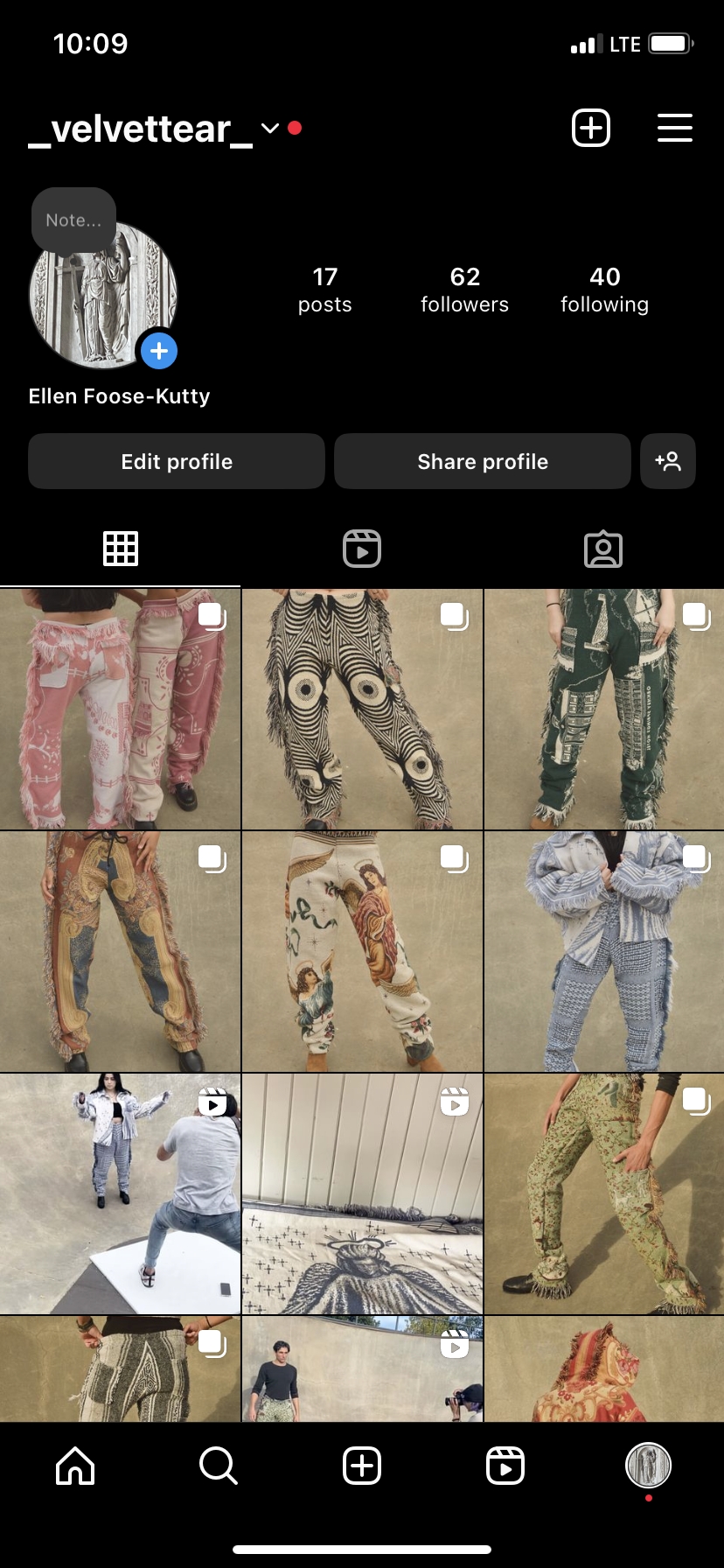Open discover people suggestions
This screenshot has height=1568, width=724.
(668, 461)
